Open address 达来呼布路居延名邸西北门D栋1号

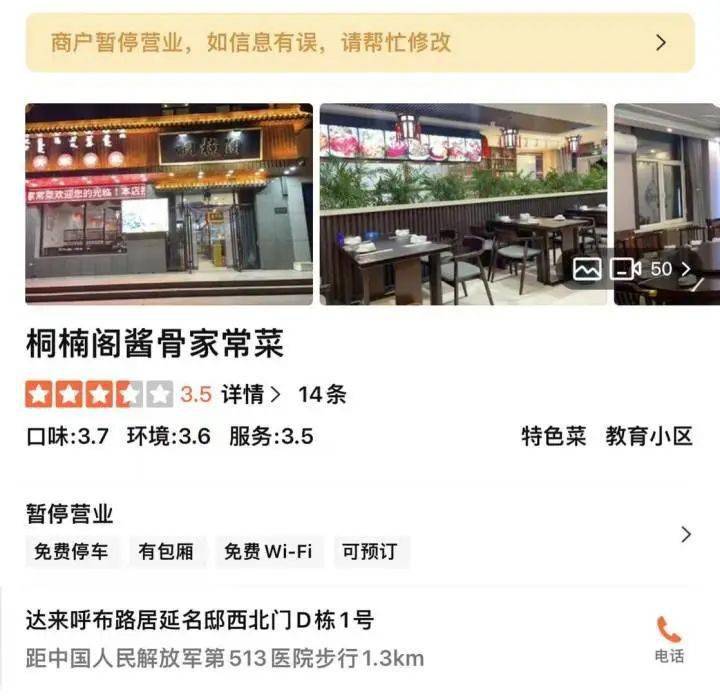[200, 620]
